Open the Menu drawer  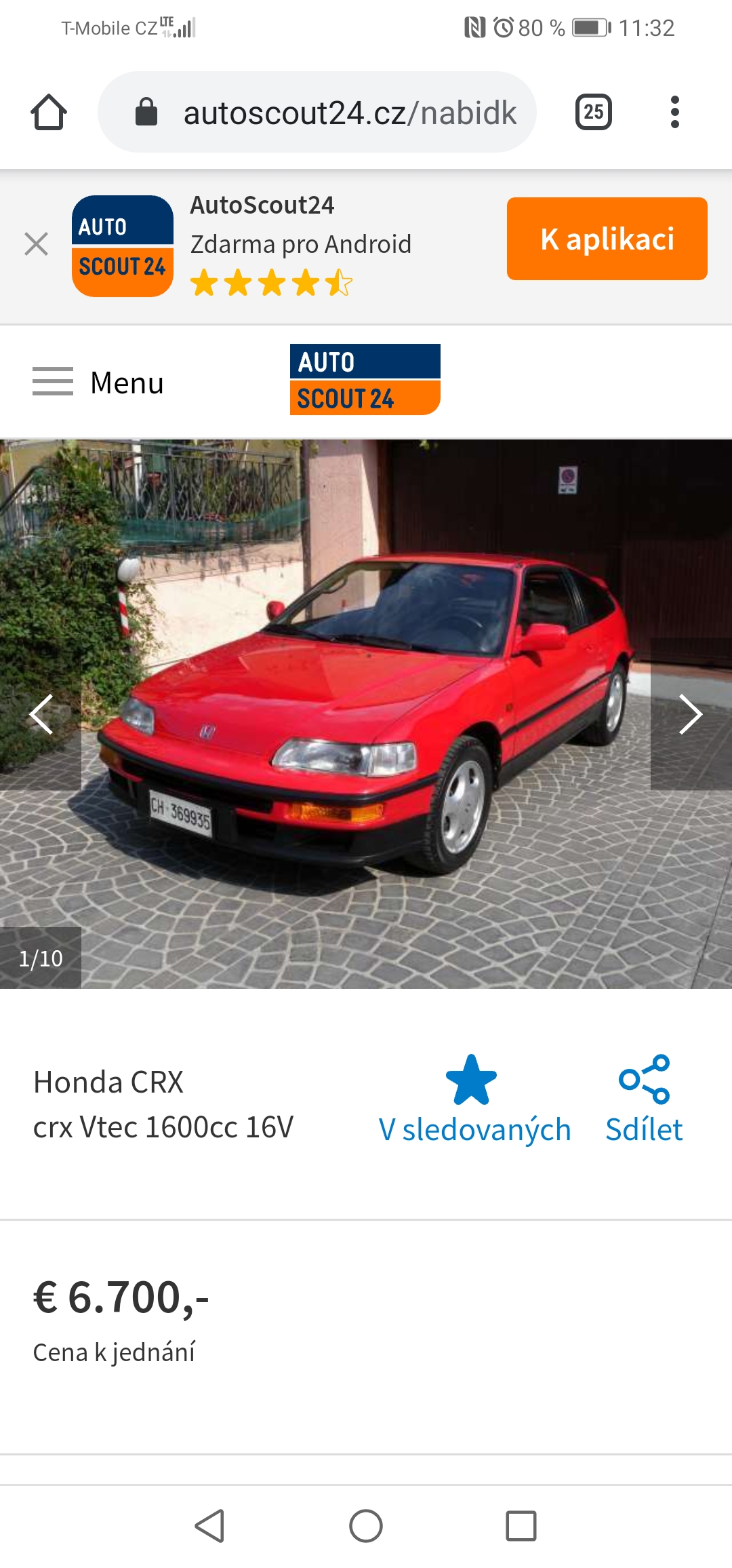pos(98,382)
